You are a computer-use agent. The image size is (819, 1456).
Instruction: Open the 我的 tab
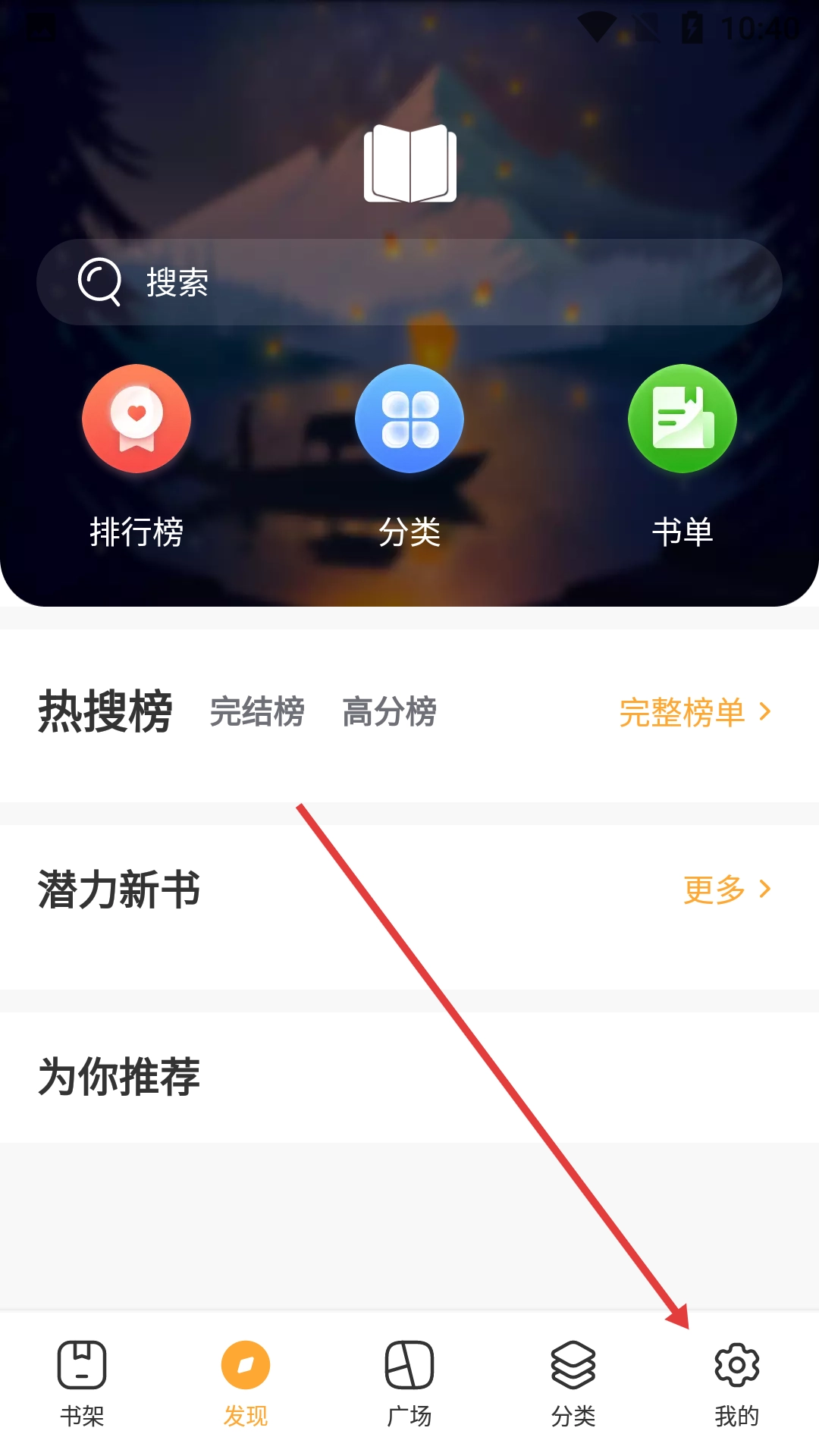click(x=736, y=1383)
